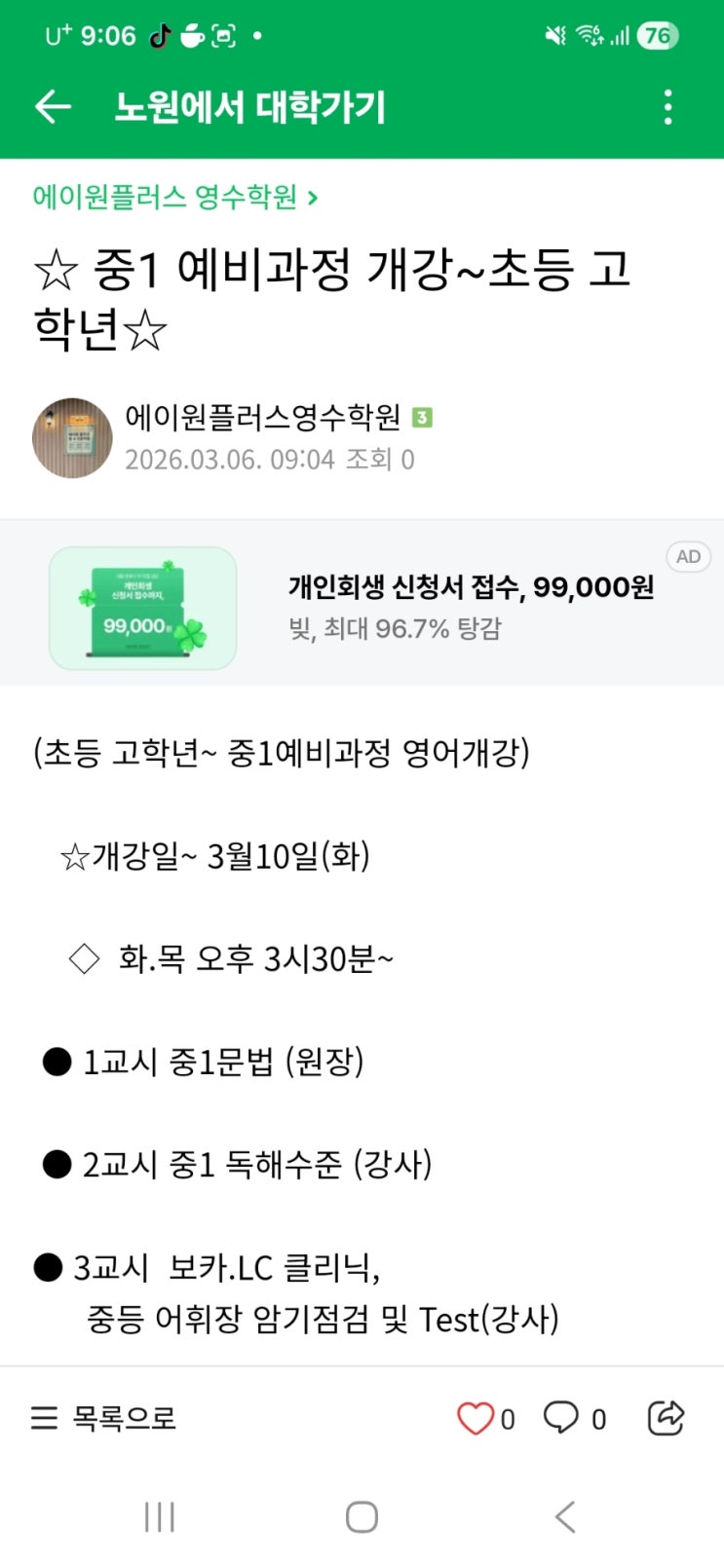Share this post
The image size is (724, 1568).
667,1418
